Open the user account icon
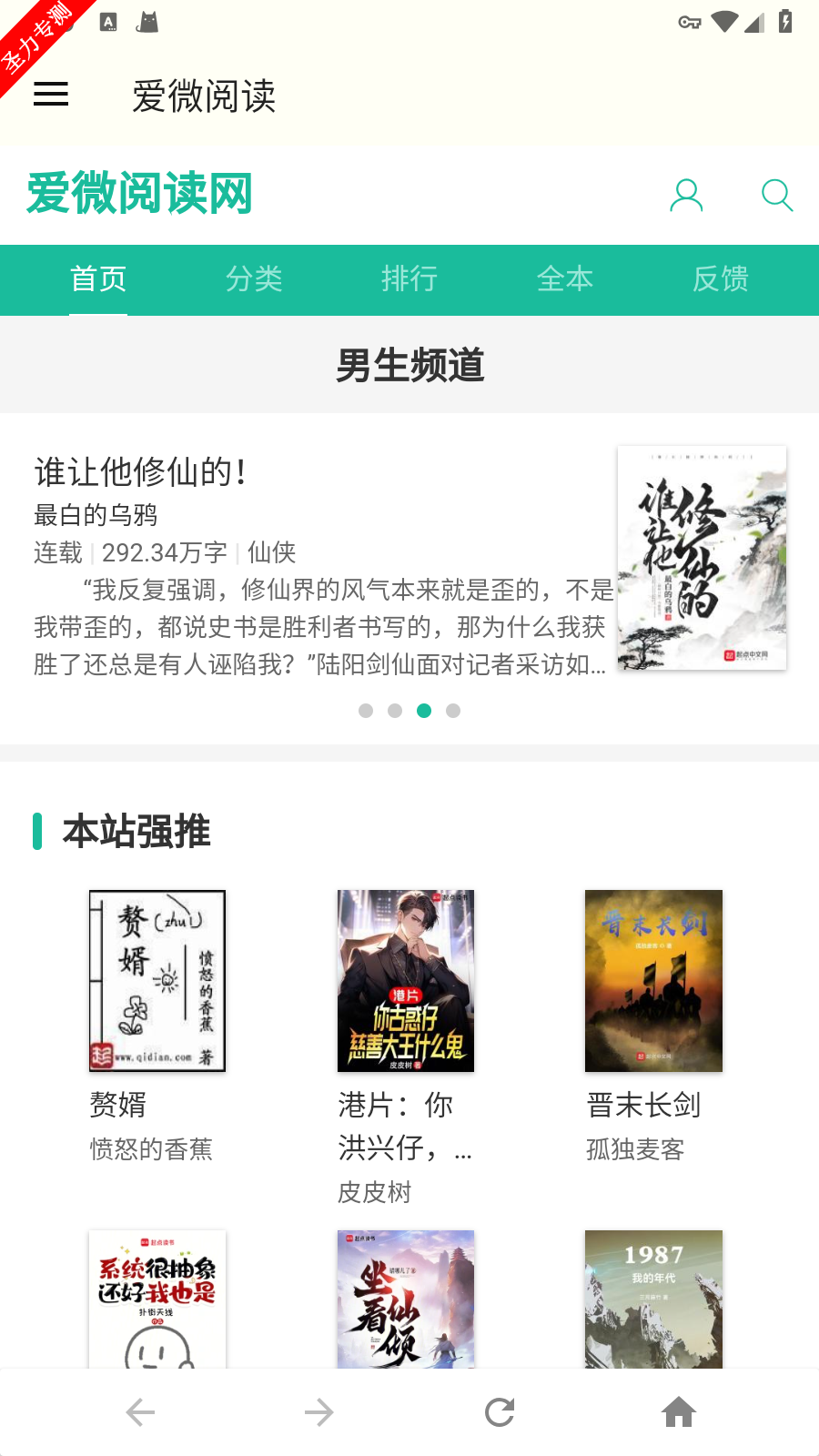819x1456 pixels. pyautogui.click(x=686, y=195)
